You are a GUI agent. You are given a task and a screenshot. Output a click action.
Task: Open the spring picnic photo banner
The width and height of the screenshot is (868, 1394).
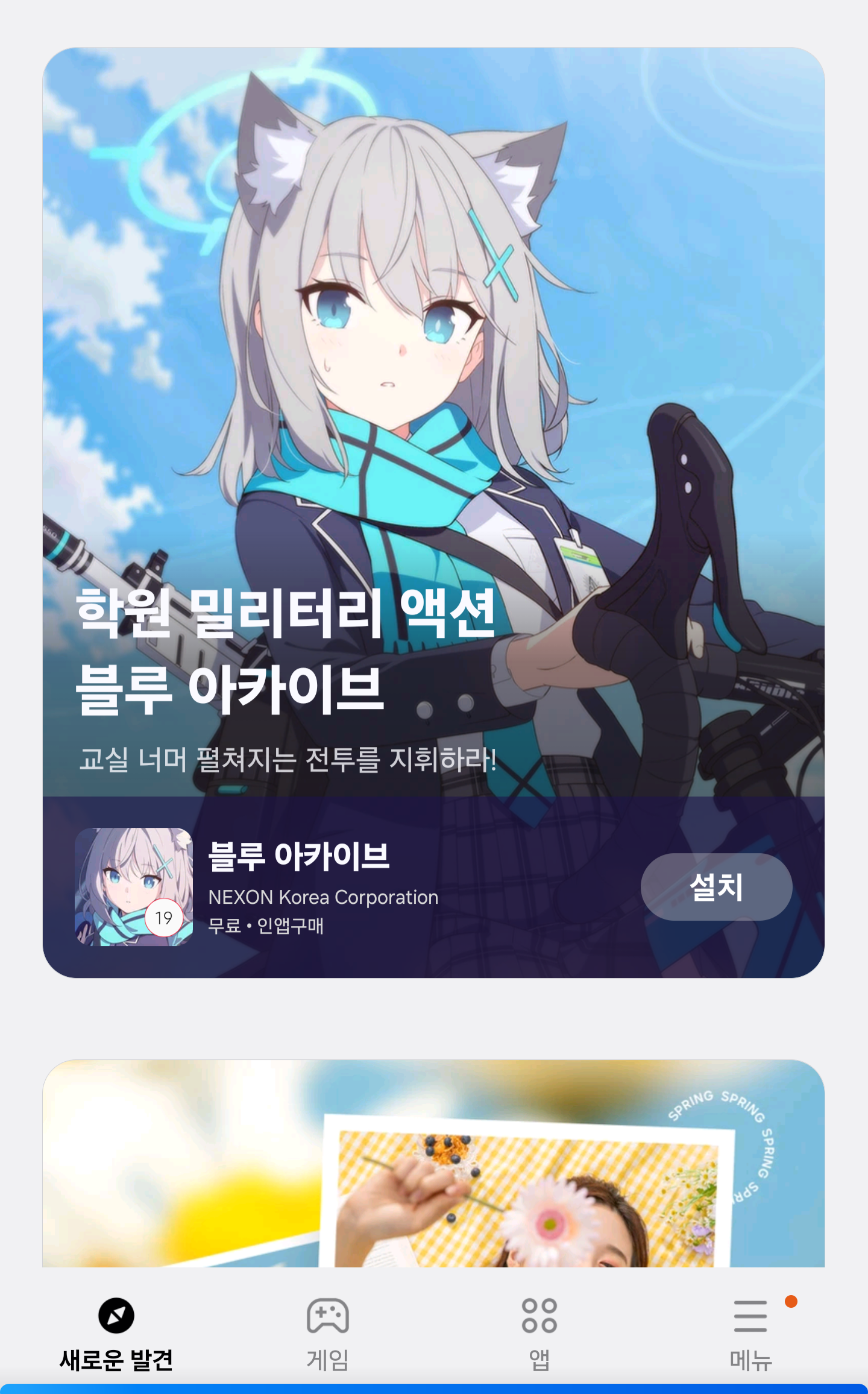click(433, 1163)
